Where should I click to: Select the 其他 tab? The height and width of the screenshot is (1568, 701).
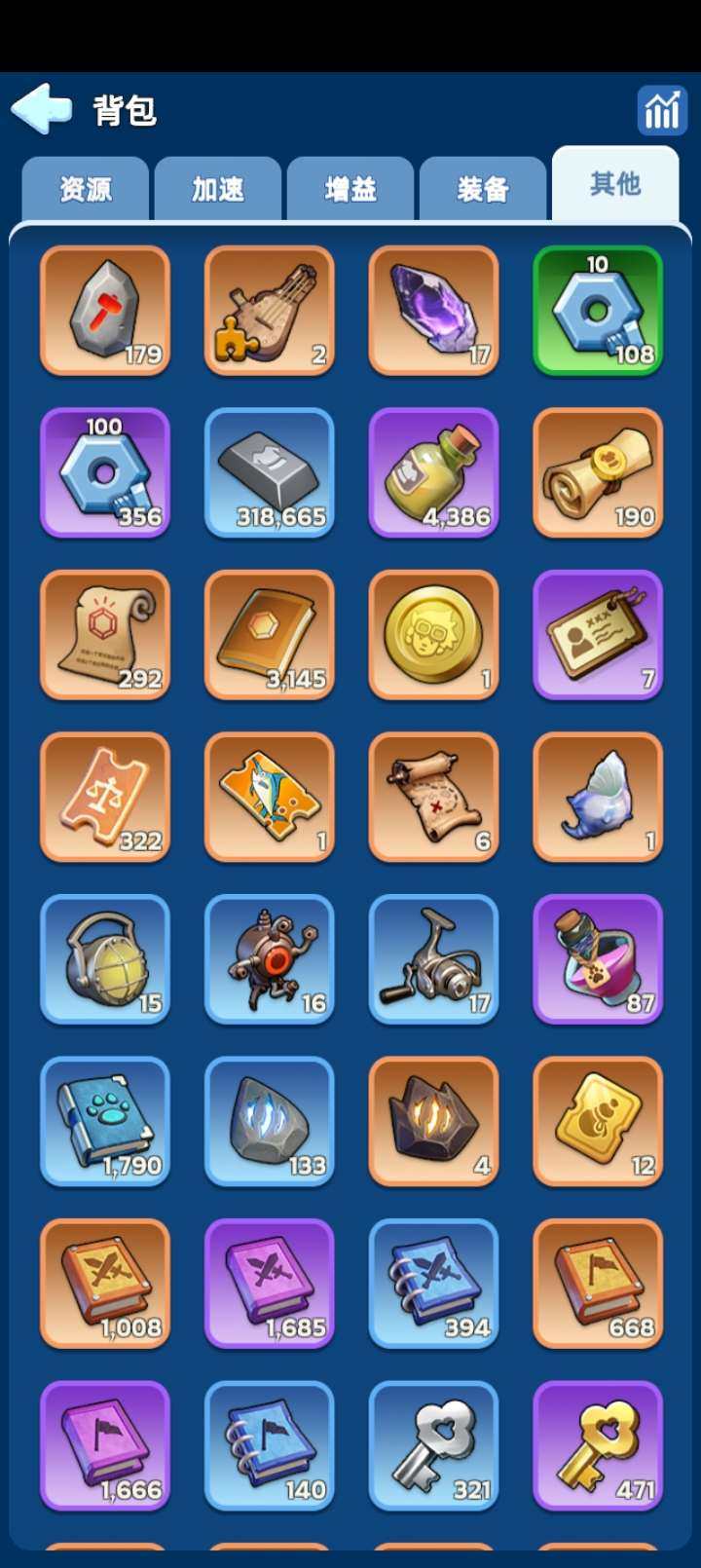tap(615, 184)
